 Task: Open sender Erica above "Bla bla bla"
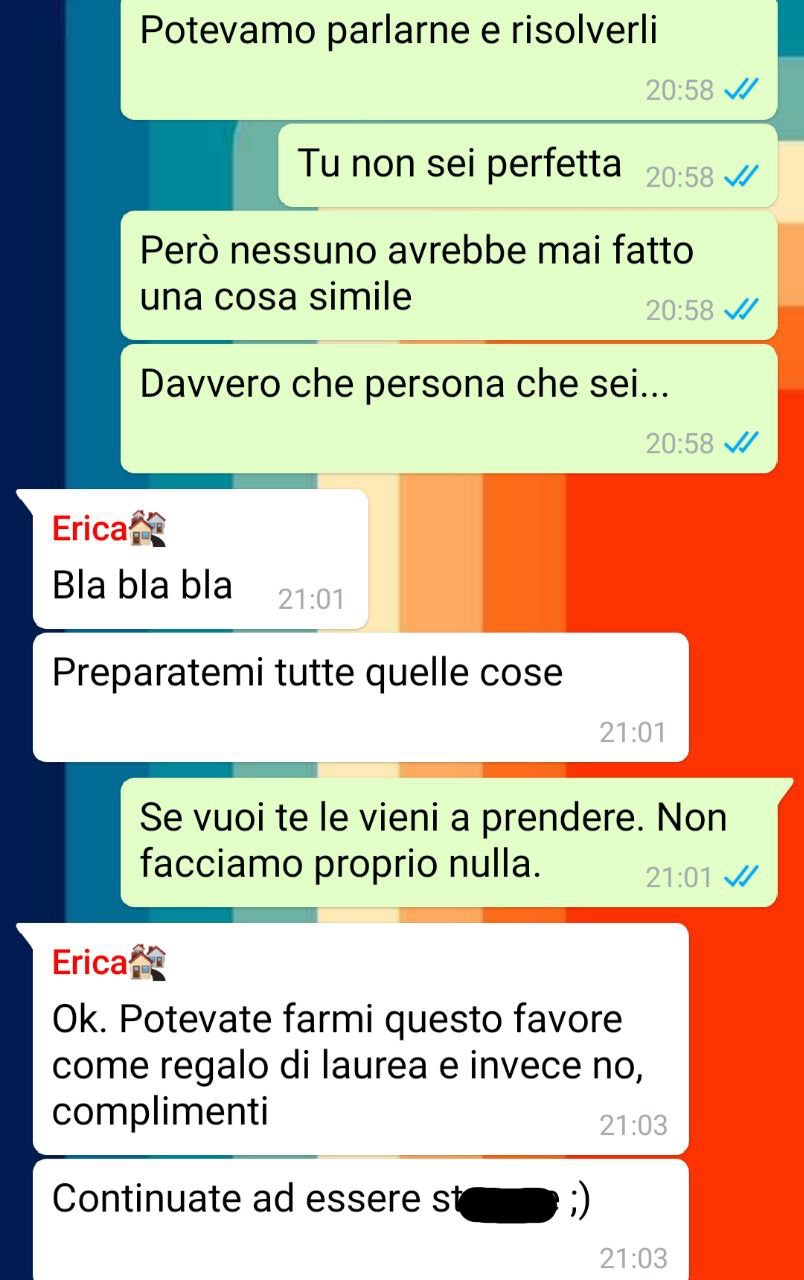(x=107, y=529)
